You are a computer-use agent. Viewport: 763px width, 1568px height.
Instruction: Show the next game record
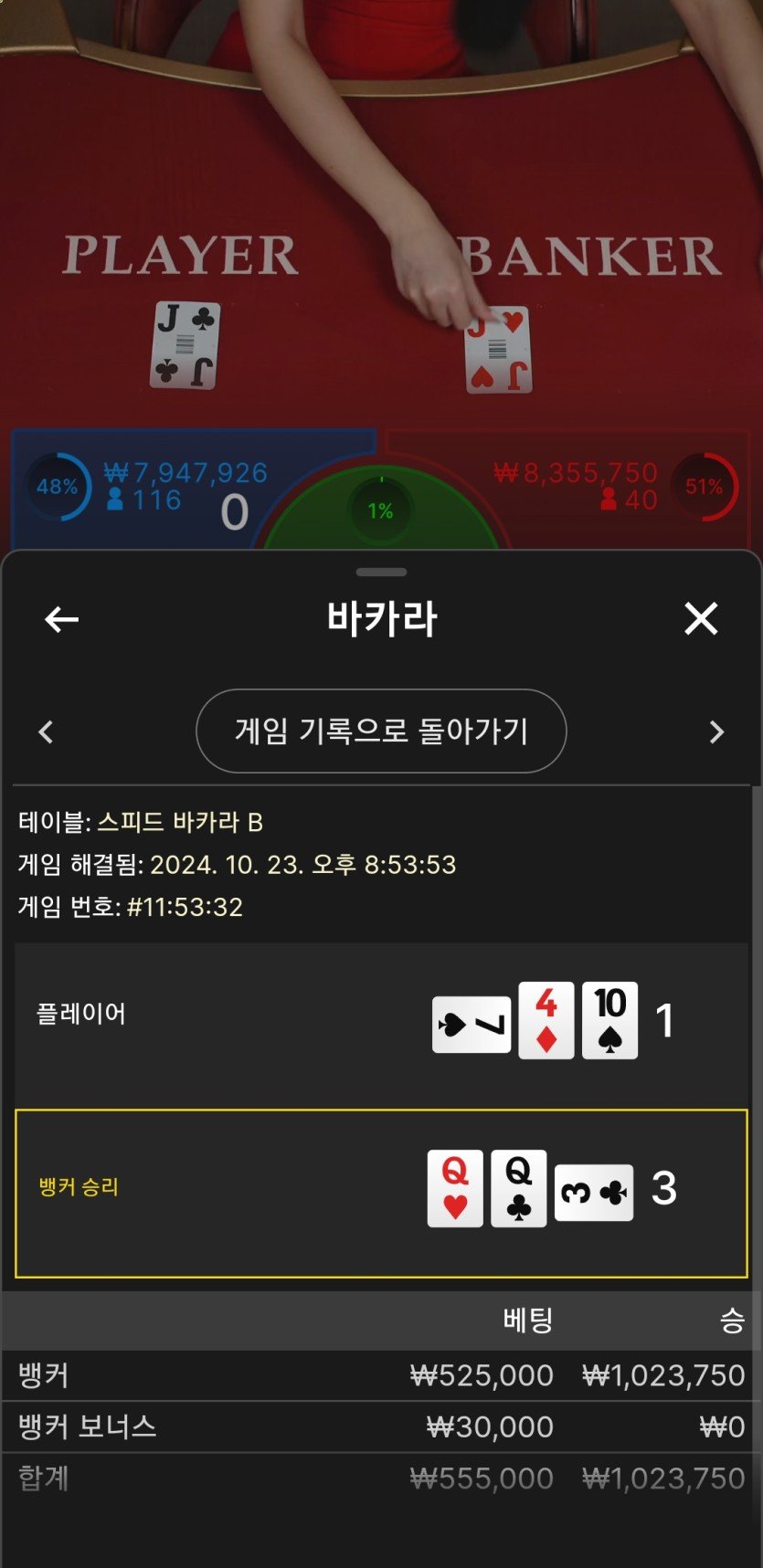[716, 731]
